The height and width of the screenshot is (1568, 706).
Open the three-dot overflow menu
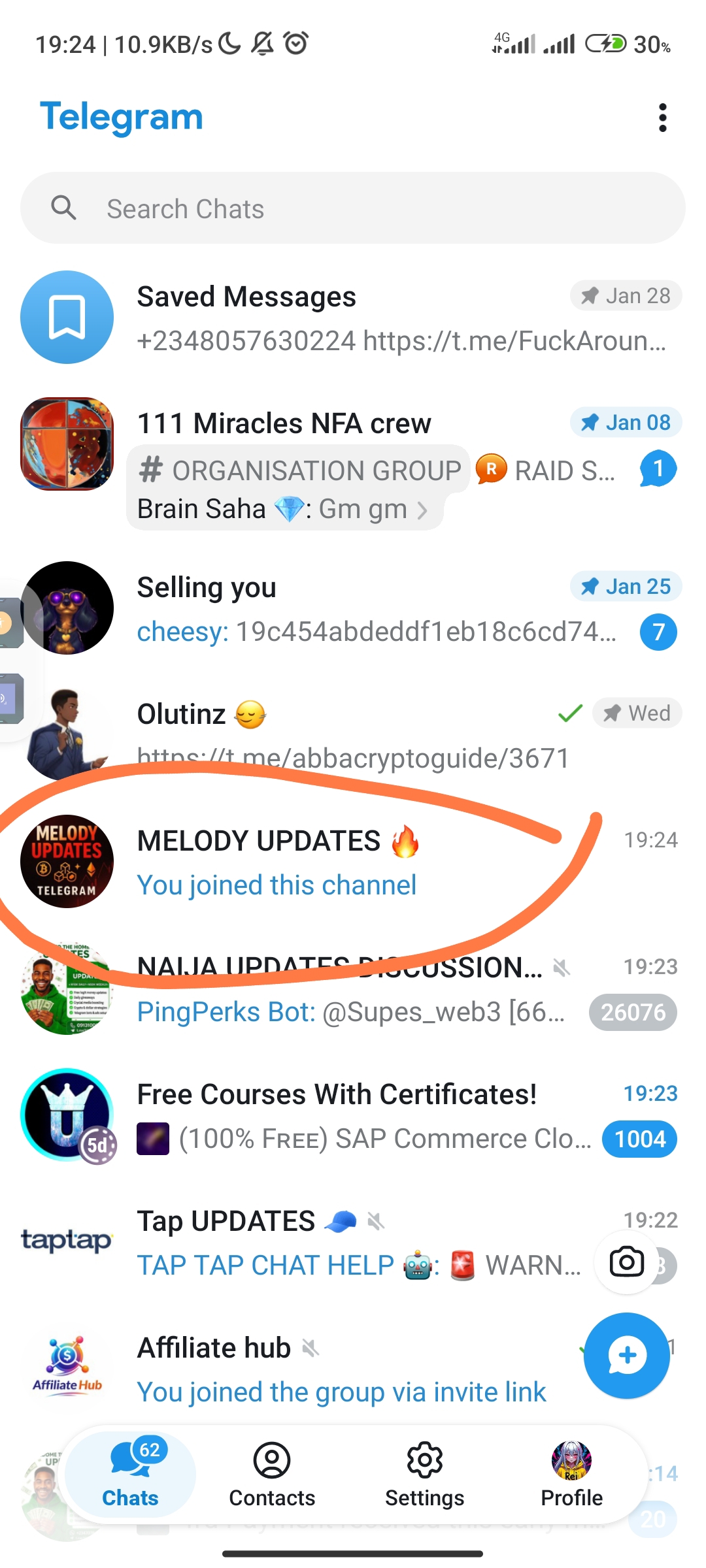[662, 118]
